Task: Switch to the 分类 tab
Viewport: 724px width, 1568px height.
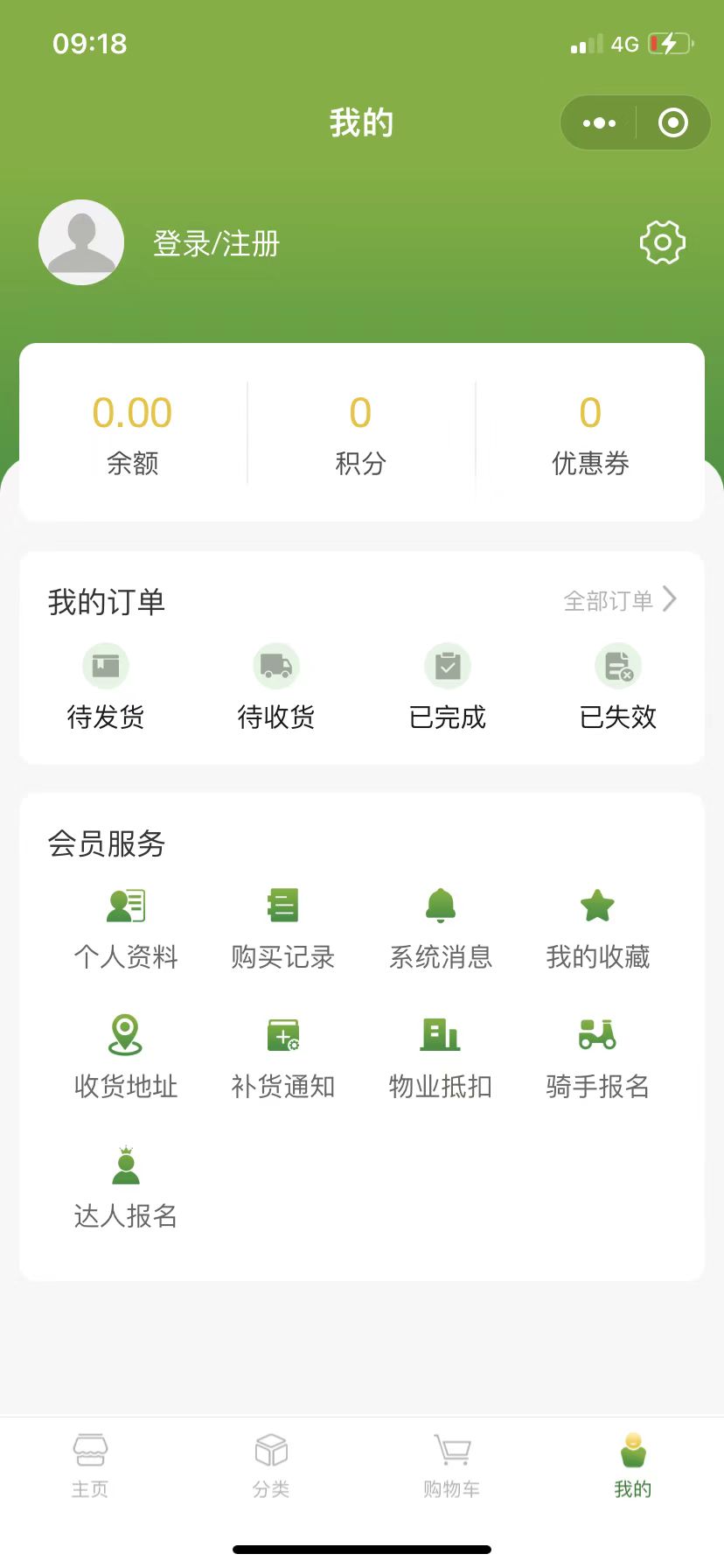Action: [271, 1466]
